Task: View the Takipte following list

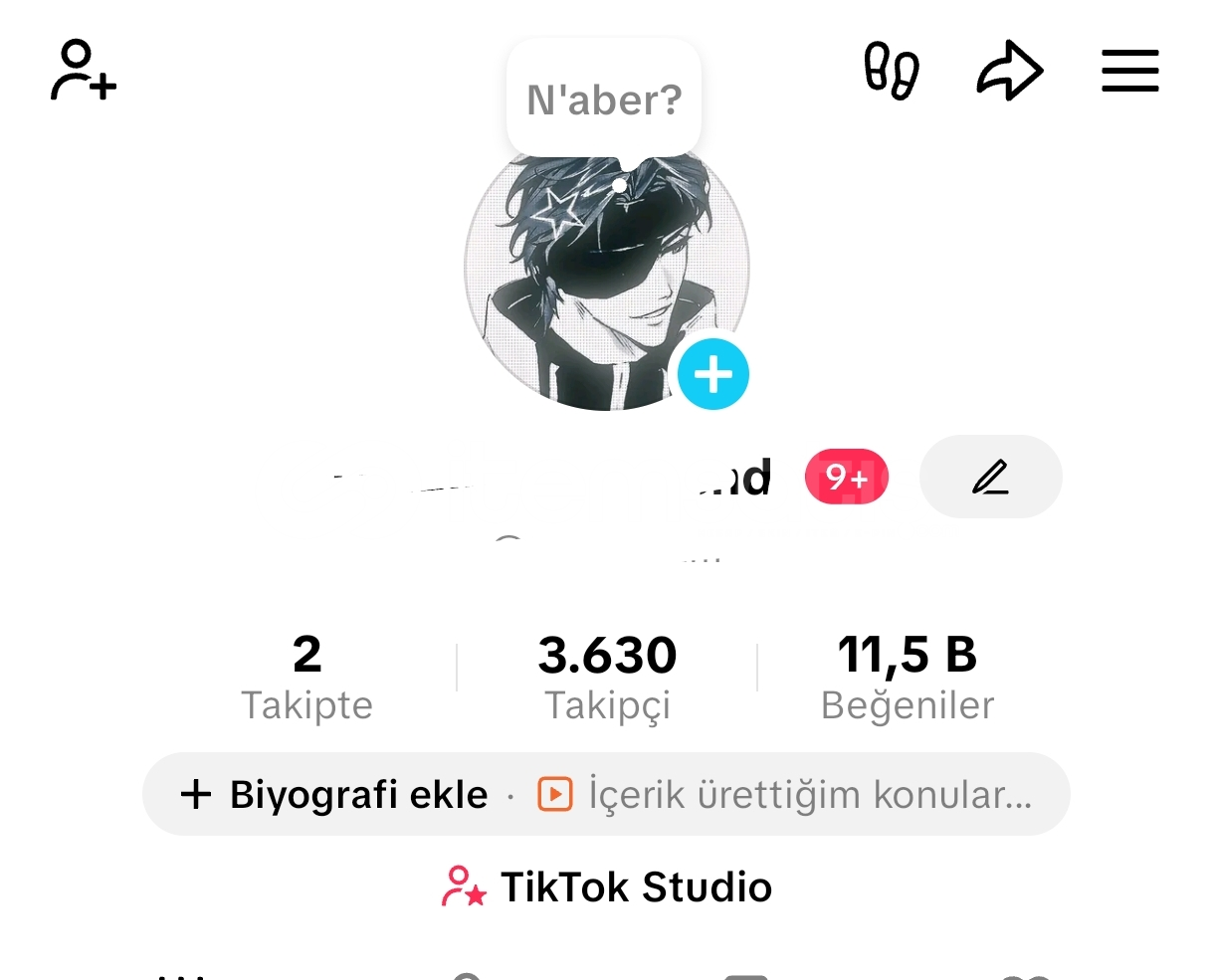Action: [306, 677]
